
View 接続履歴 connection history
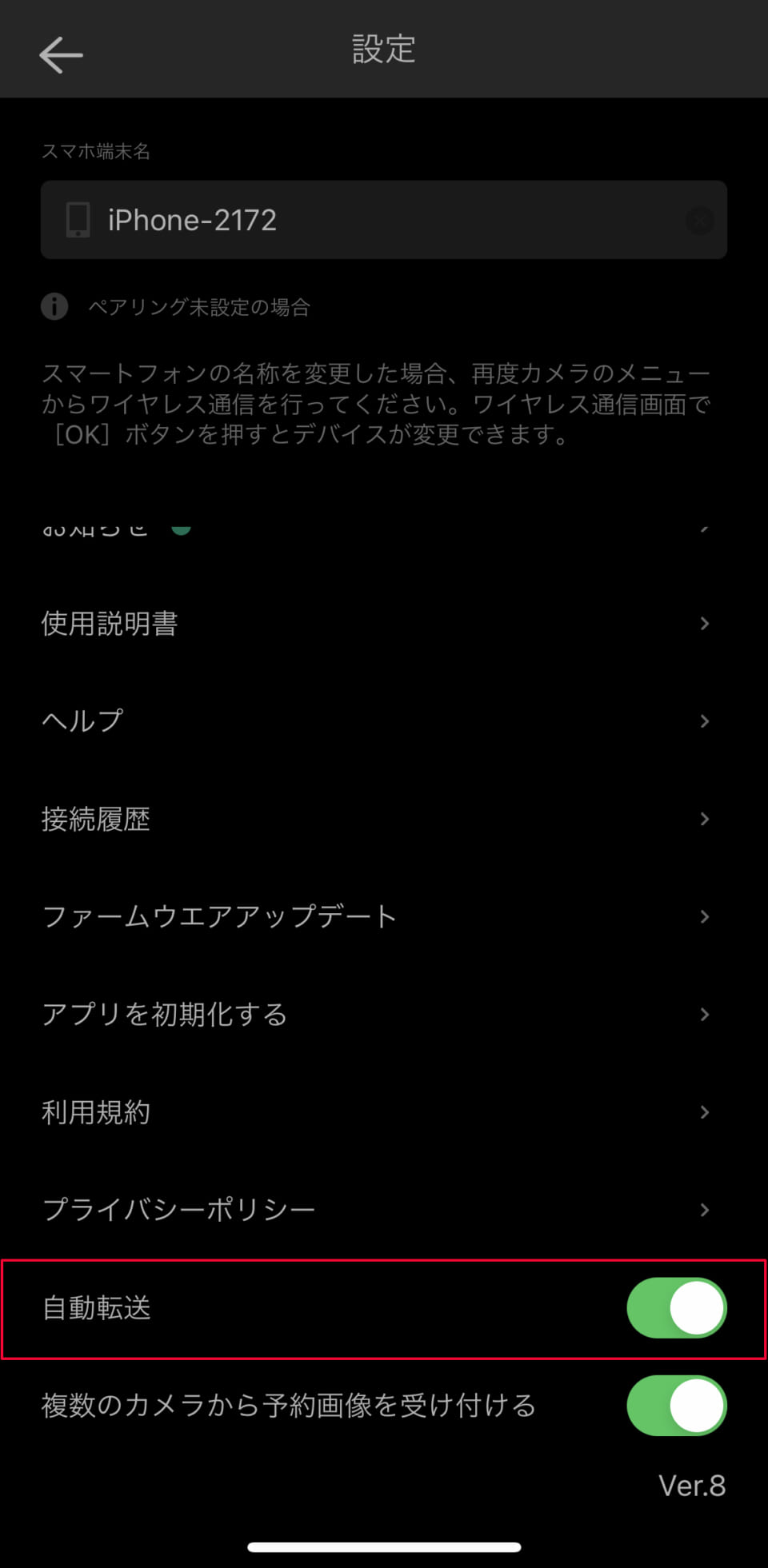(376, 819)
